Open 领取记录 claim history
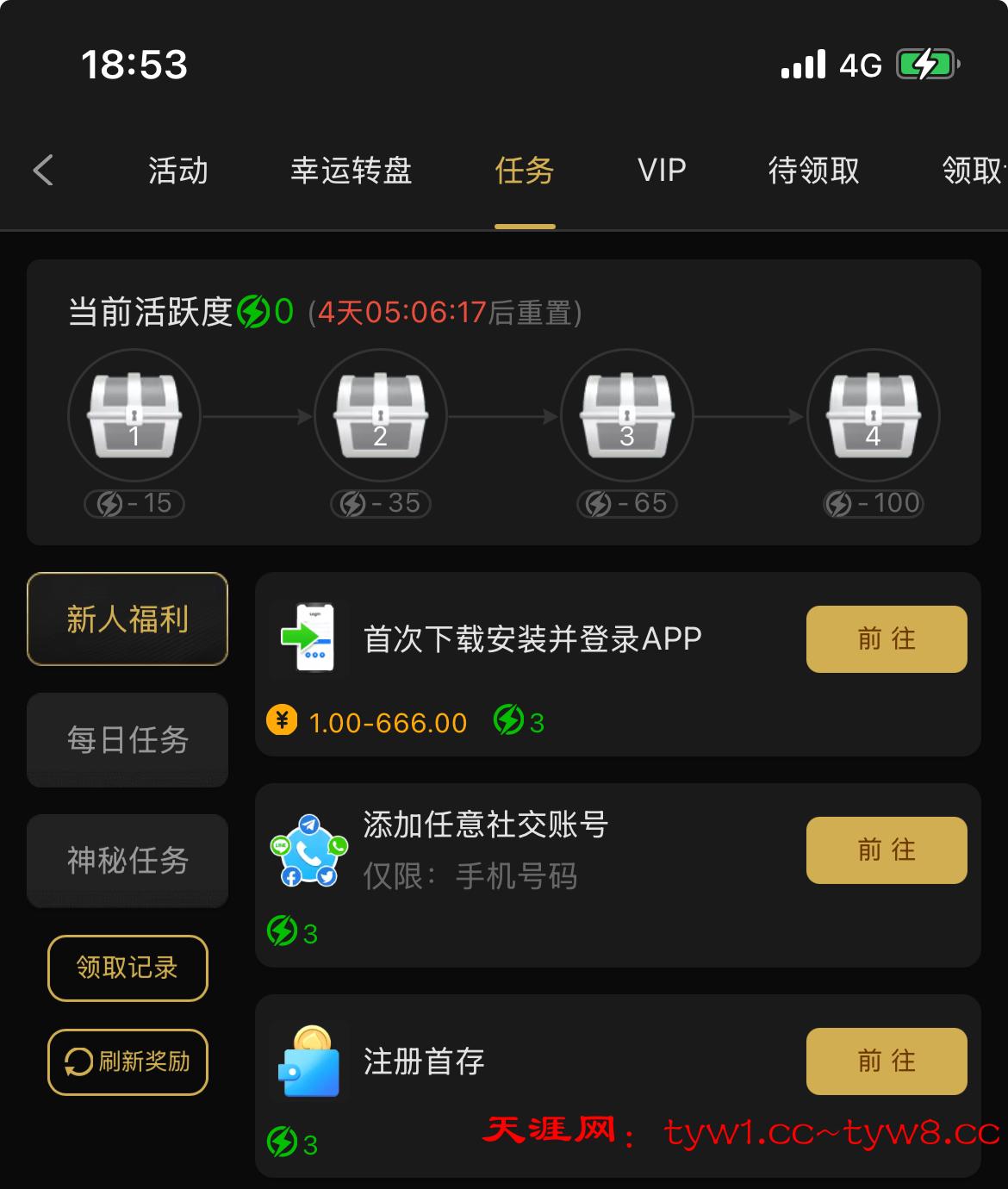 [128, 968]
